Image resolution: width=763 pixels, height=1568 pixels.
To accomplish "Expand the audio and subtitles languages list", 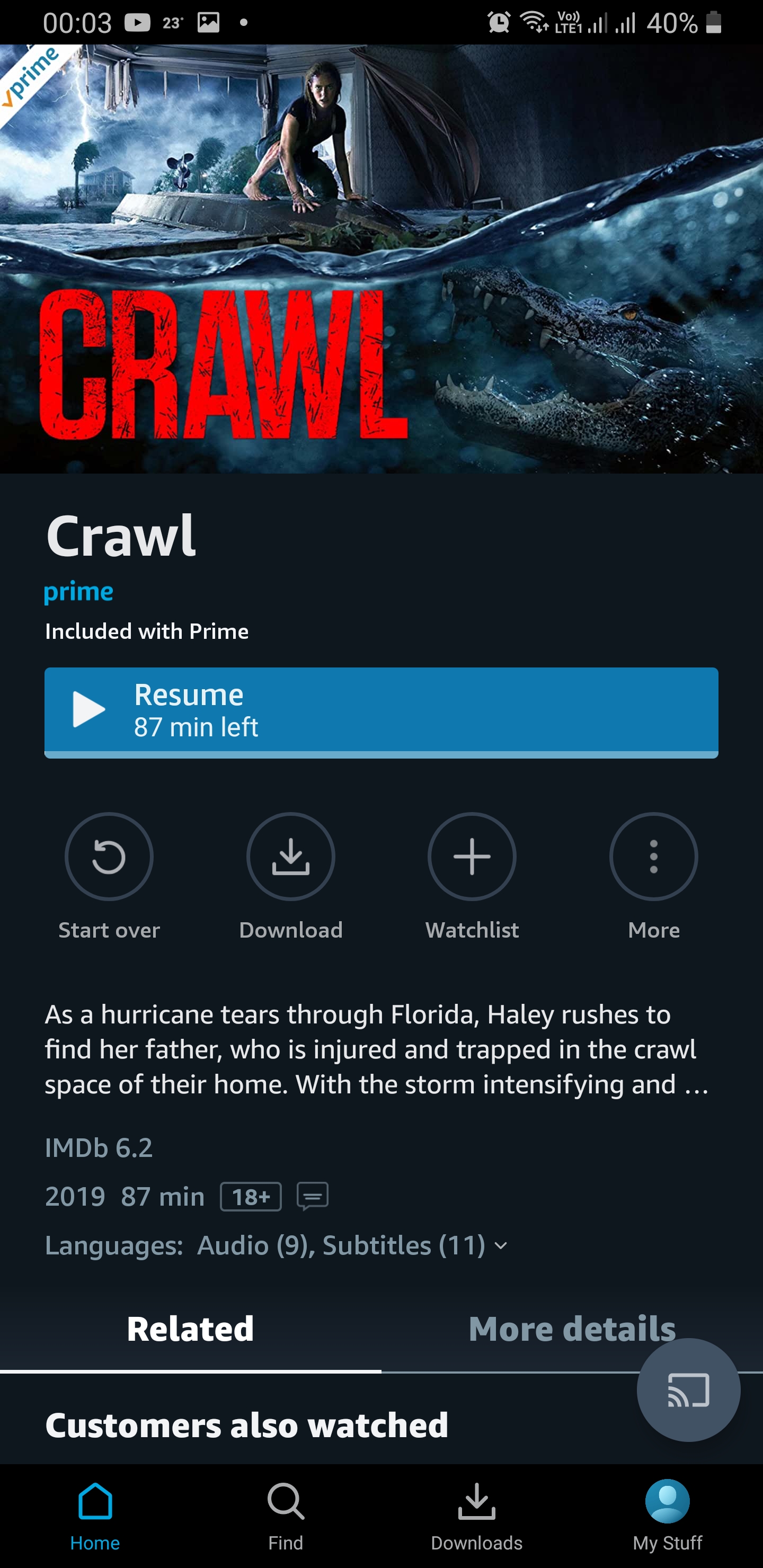I will pos(277,1245).
